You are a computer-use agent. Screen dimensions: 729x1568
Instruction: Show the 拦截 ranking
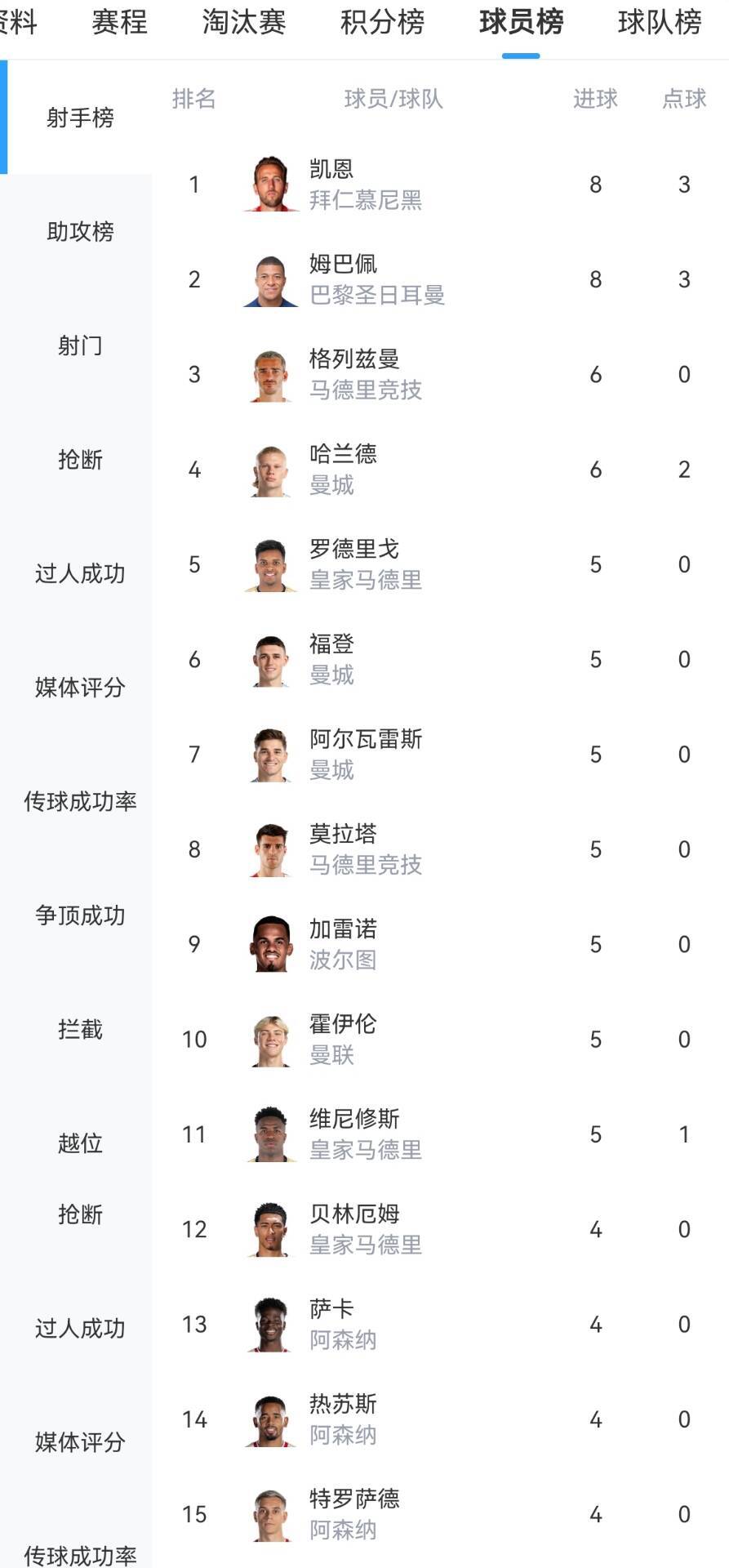(x=80, y=1029)
